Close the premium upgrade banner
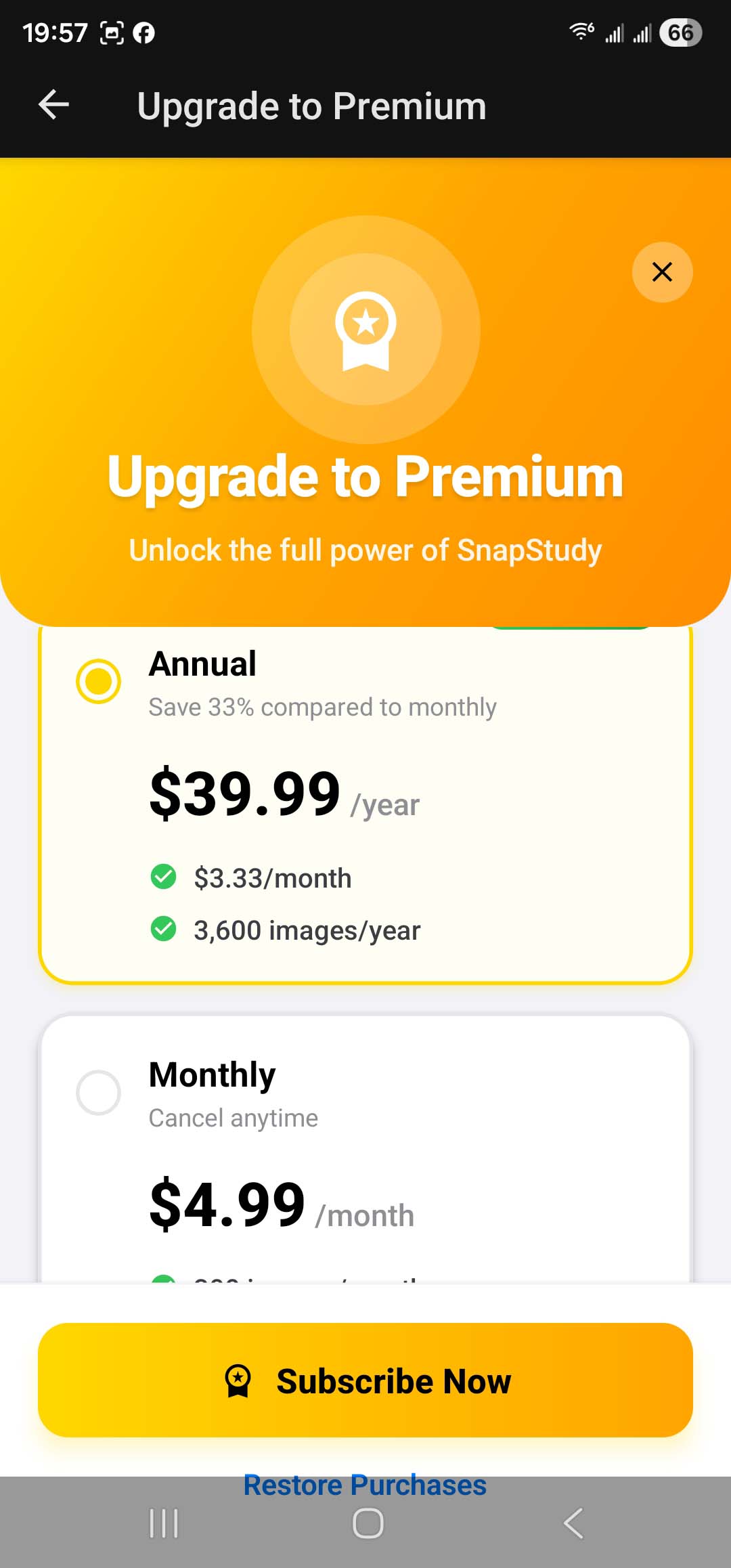731x1568 pixels. [x=661, y=272]
